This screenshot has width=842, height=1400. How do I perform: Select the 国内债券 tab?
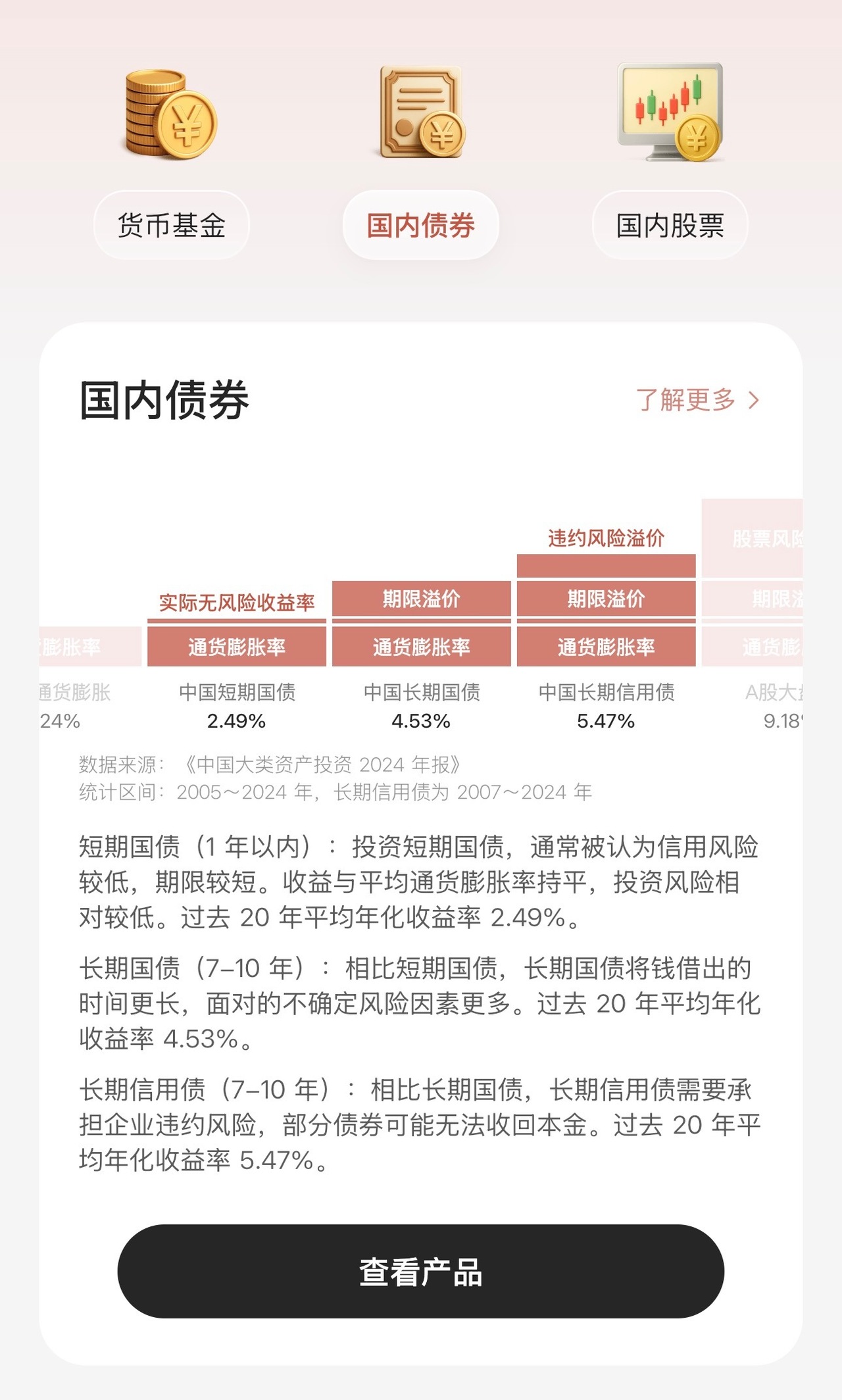click(x=421, y=226)
